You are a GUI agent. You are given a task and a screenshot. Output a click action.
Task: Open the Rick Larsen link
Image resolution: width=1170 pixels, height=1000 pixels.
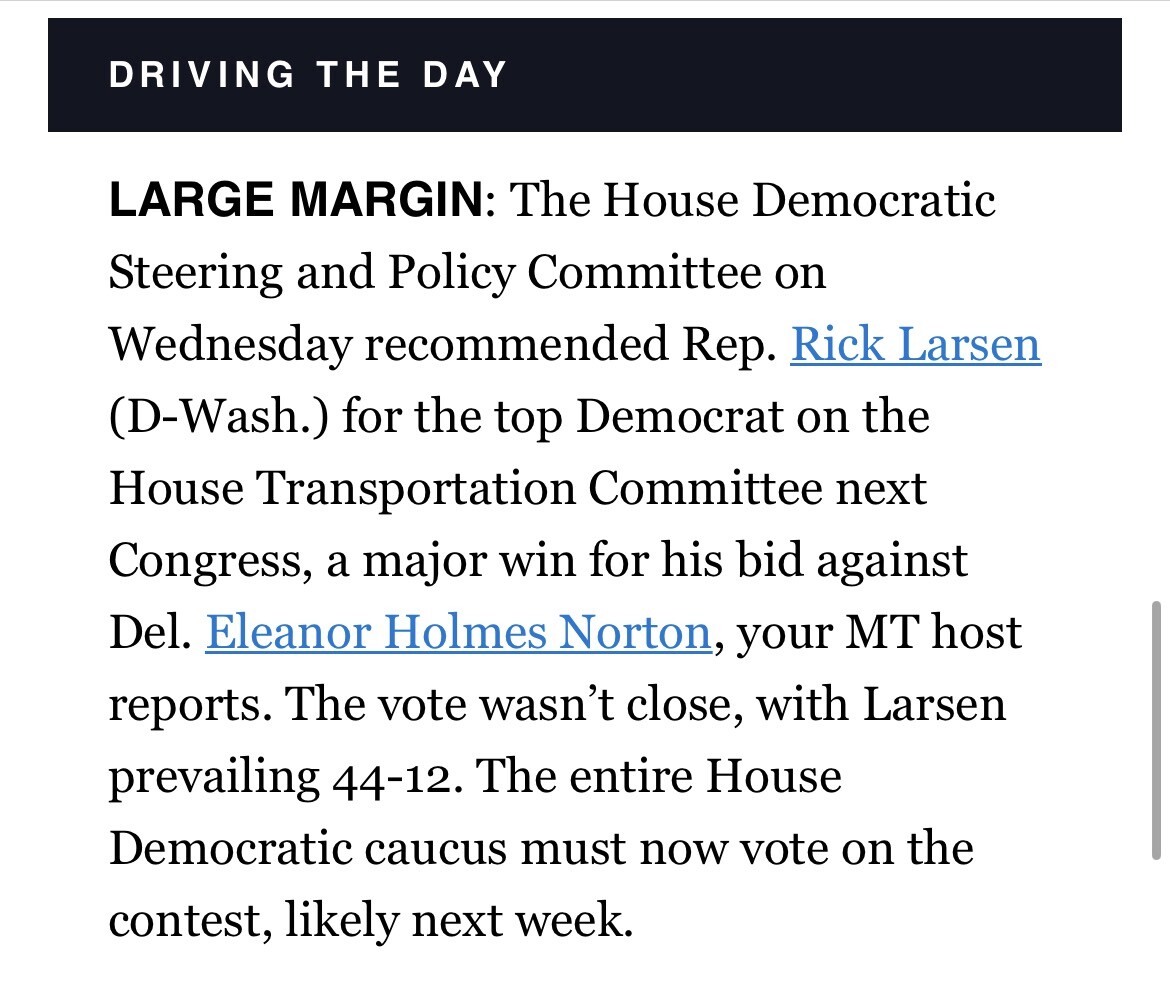tap(915, 345)
